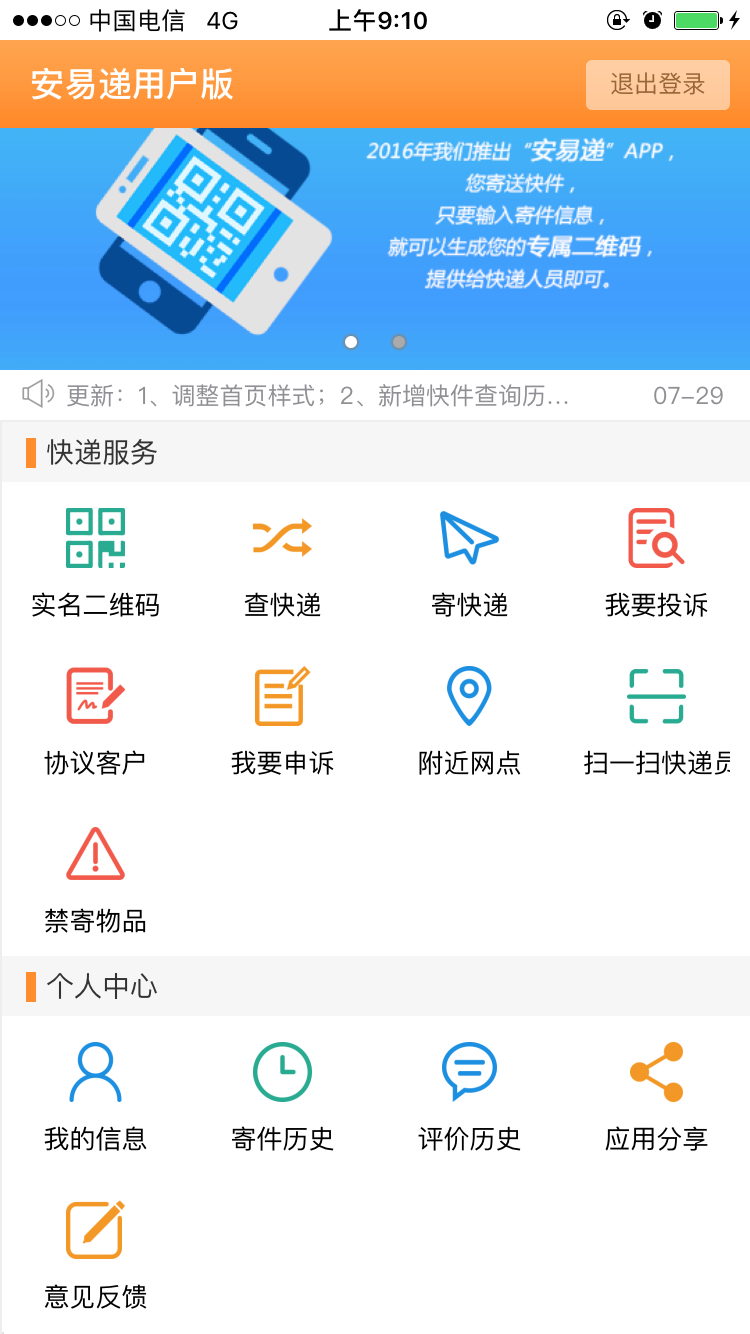This screenshot has width=750, height=1334.
Task: Open 我要投诉 complaint option
Action: (x=656, y=562)
